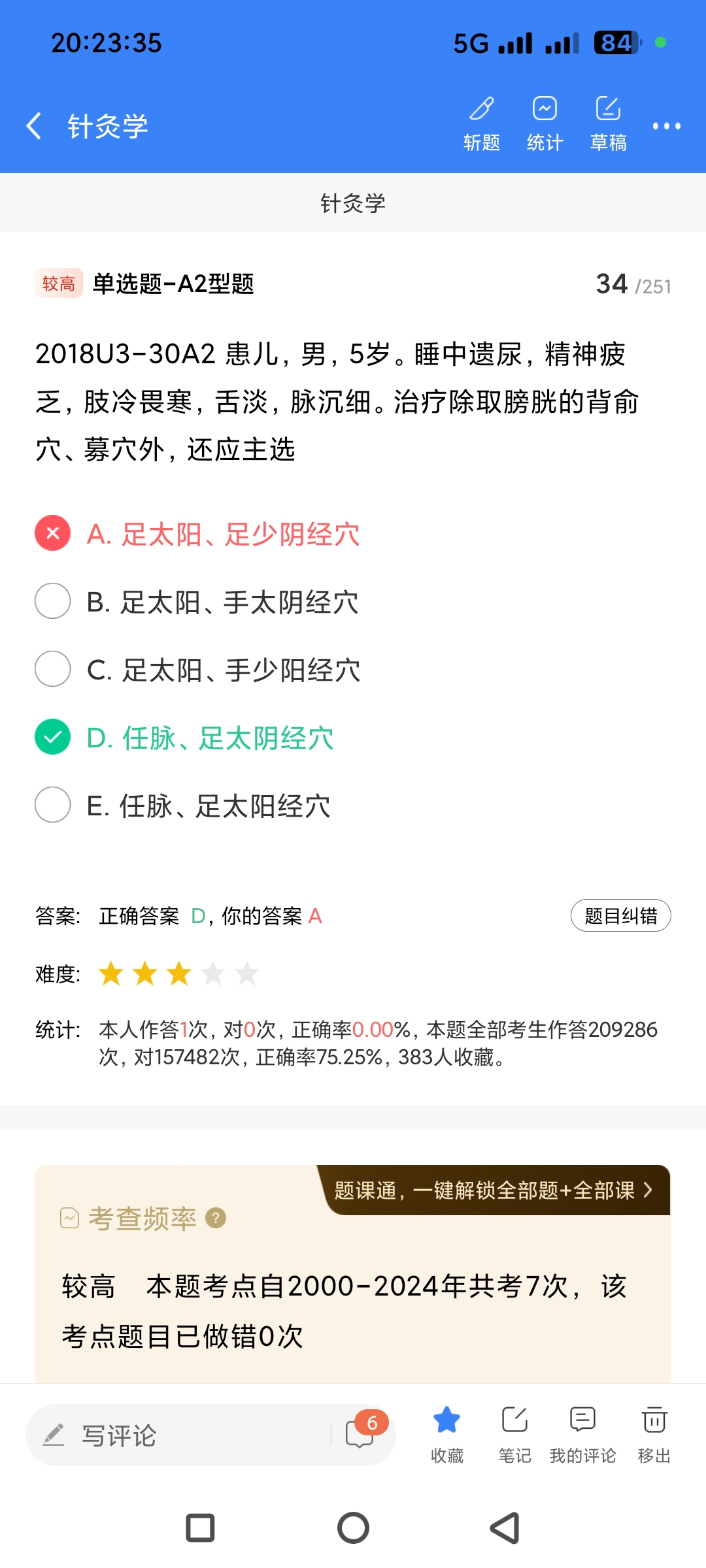
Task: Go to the system home screen
Action: (x=353, y=1528)
